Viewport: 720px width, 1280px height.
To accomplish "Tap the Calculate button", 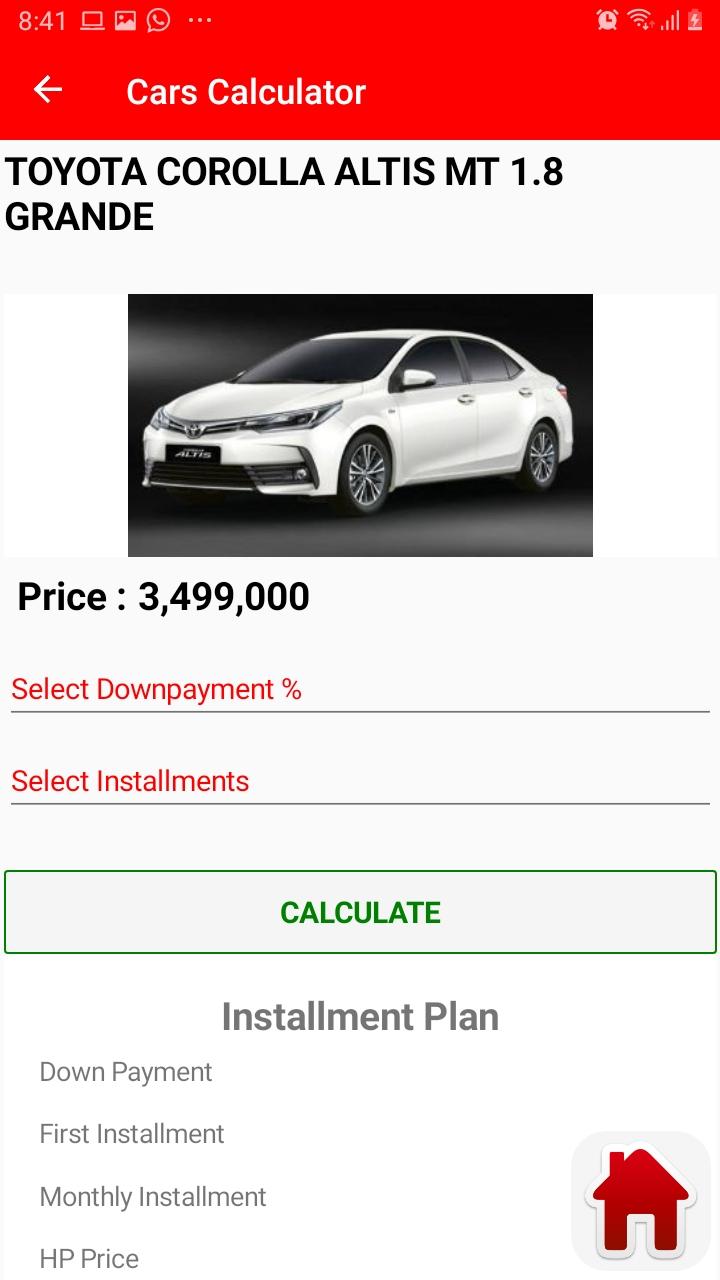I will coord(360,912).
